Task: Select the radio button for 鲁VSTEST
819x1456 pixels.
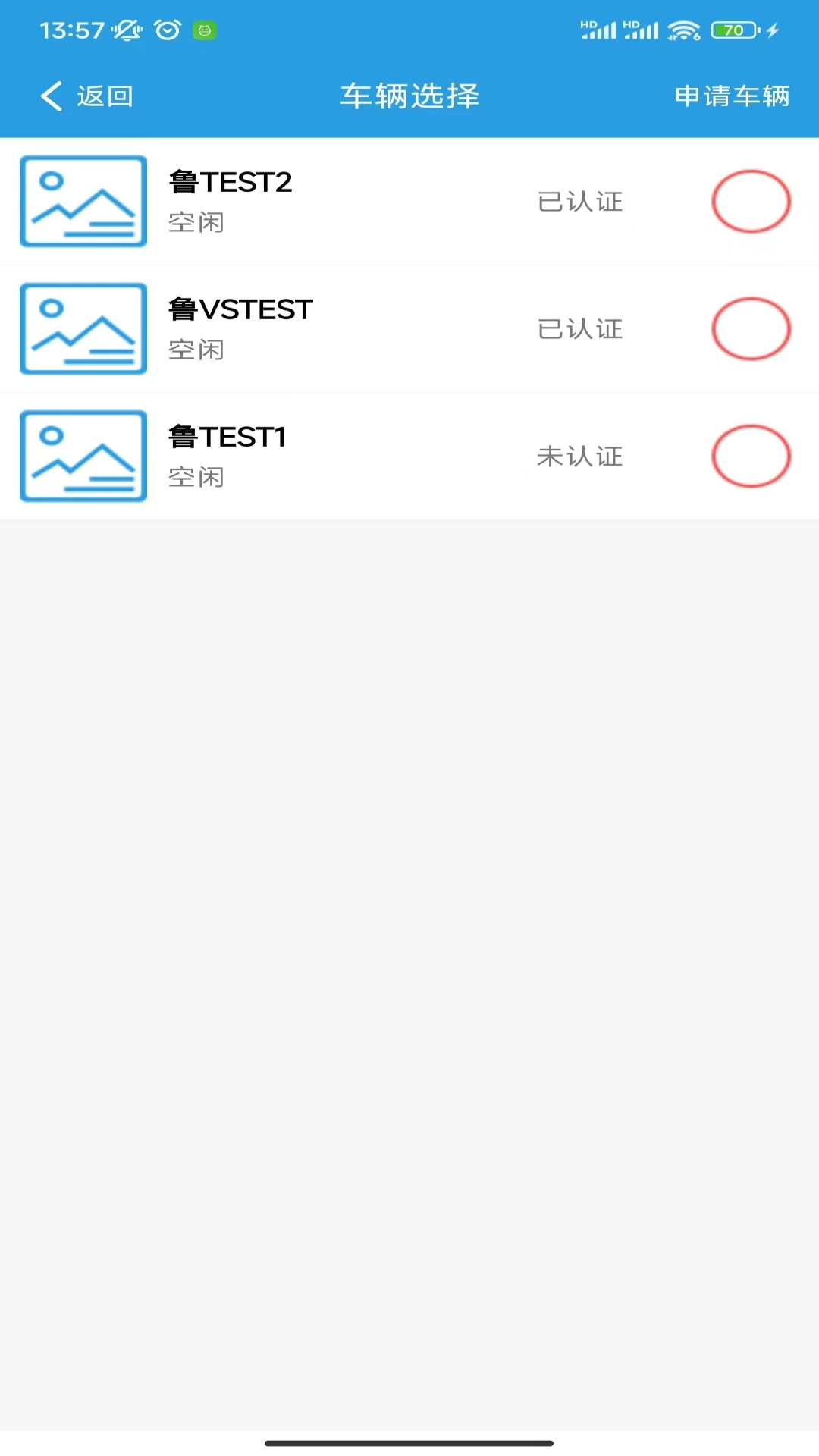Action: [751, 329]
